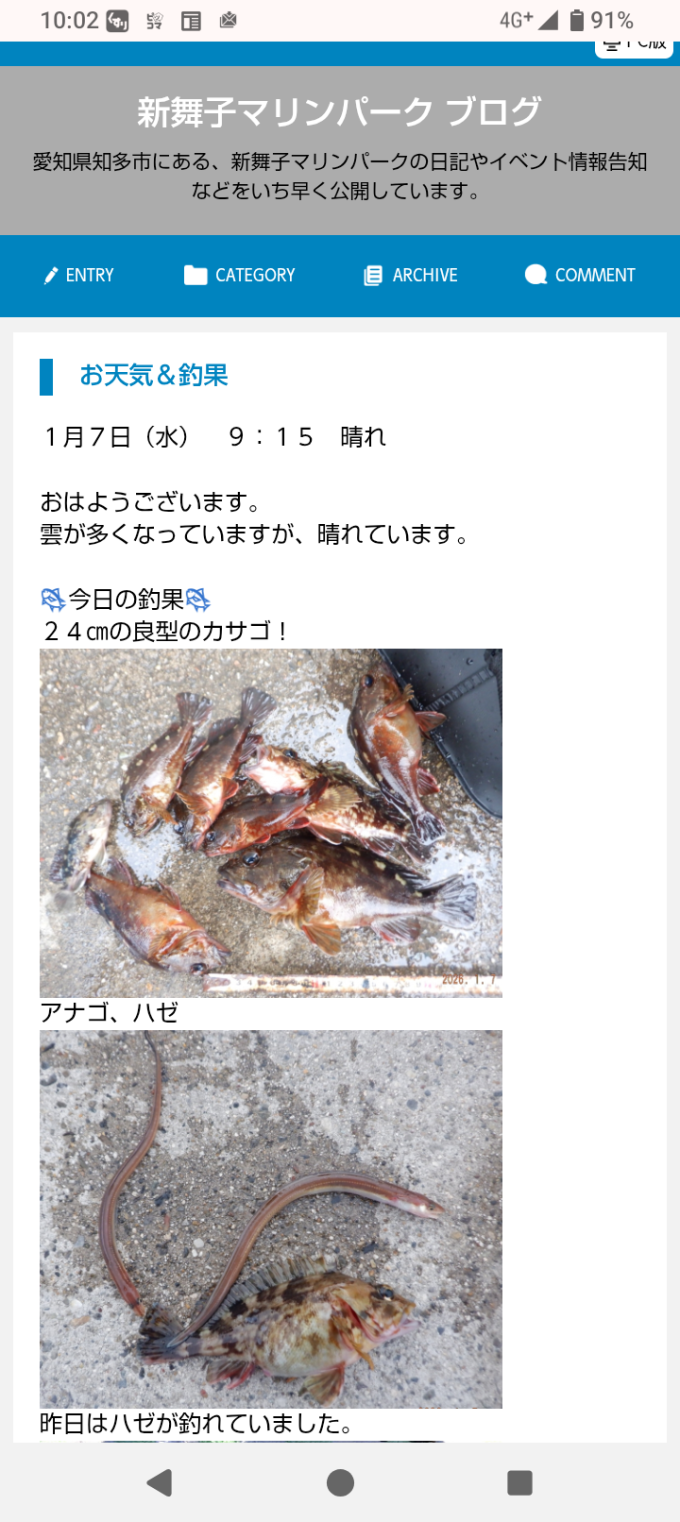
Task: Open the COMMENT menu
Action: [x=580, y=275]
